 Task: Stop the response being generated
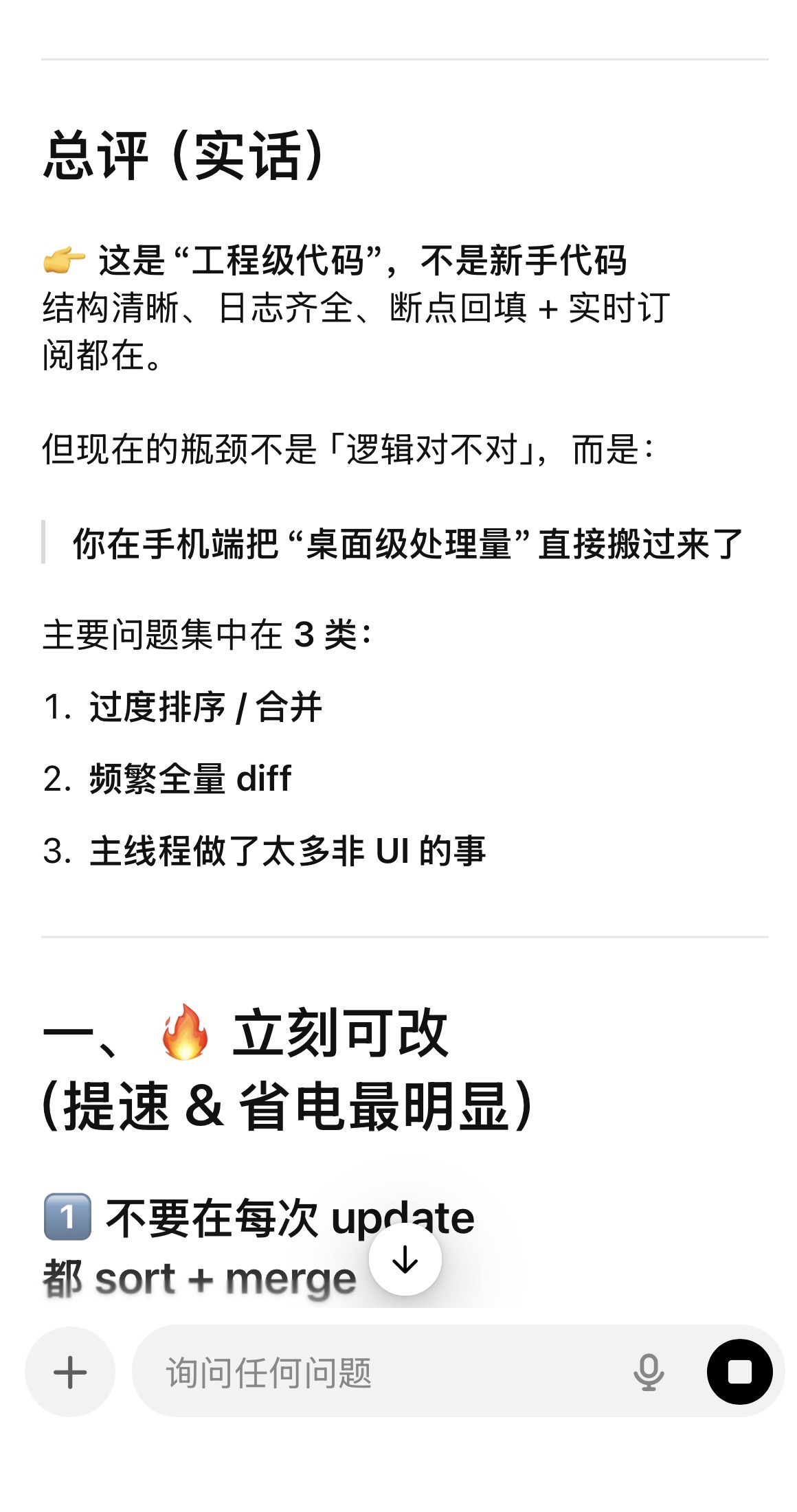pos(739,1373)
